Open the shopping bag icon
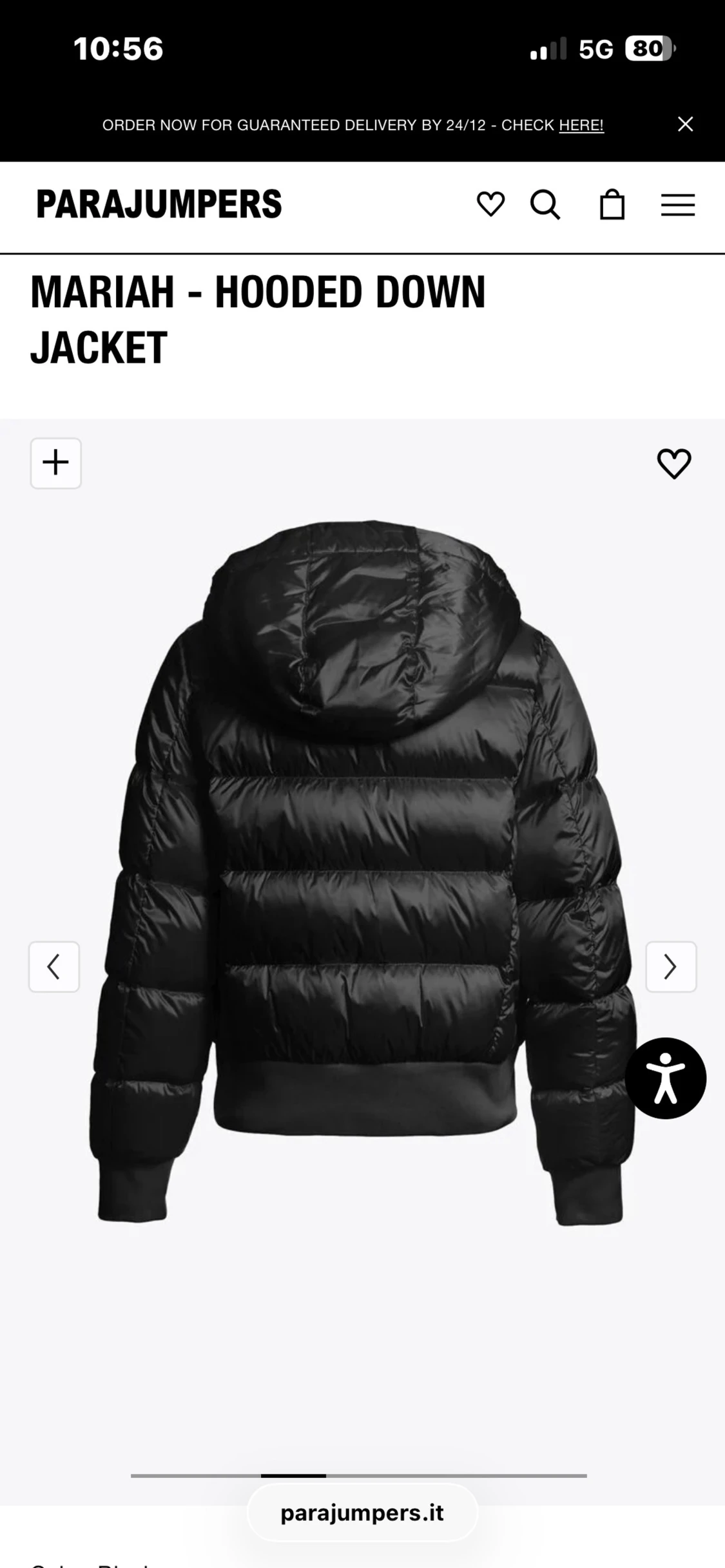Image resolution: width=725 pixels, height=1568 pixels. [613, 206]
